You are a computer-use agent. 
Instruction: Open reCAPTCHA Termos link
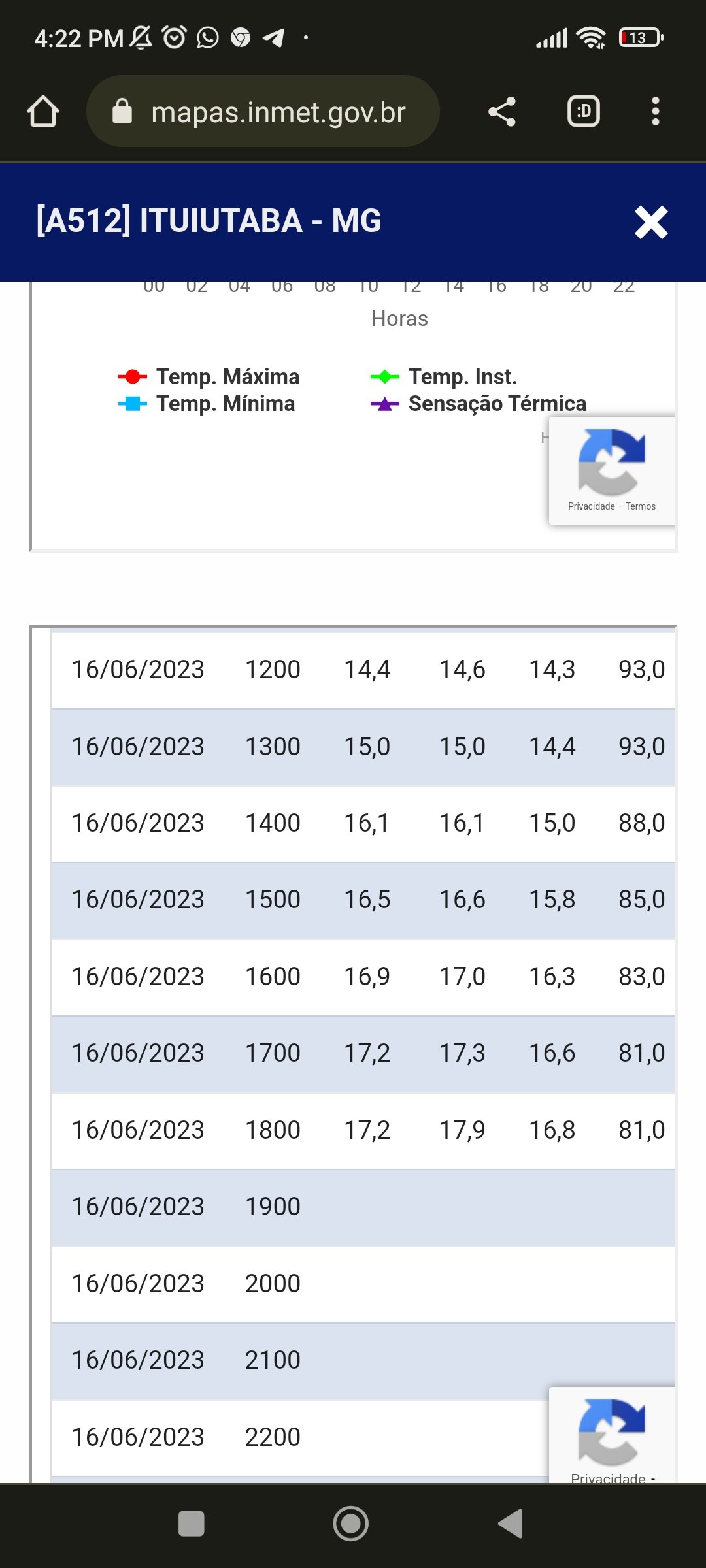pos(641,506)
